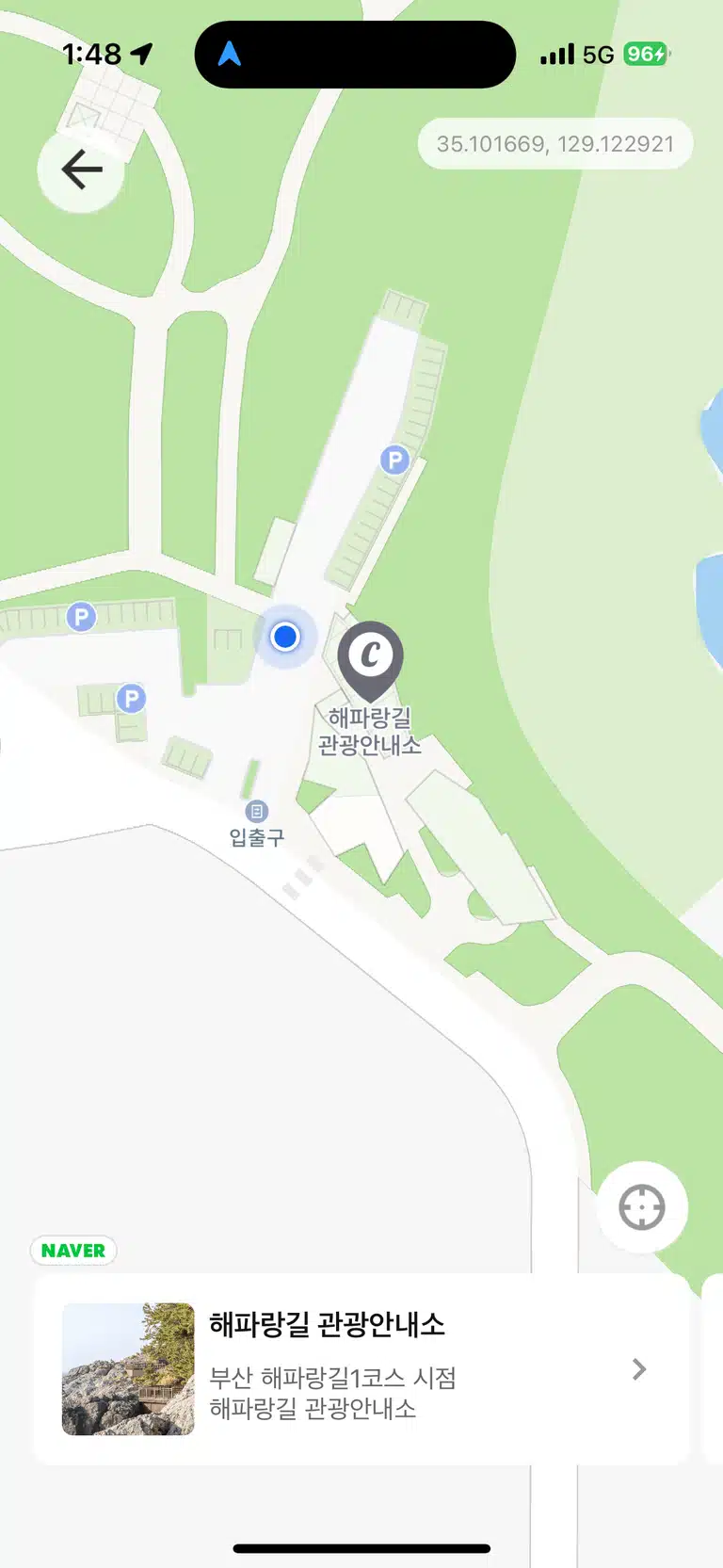Open the chevron on the place card
Viewport: 723px width, 1568px height.
tap(639, 1368)
